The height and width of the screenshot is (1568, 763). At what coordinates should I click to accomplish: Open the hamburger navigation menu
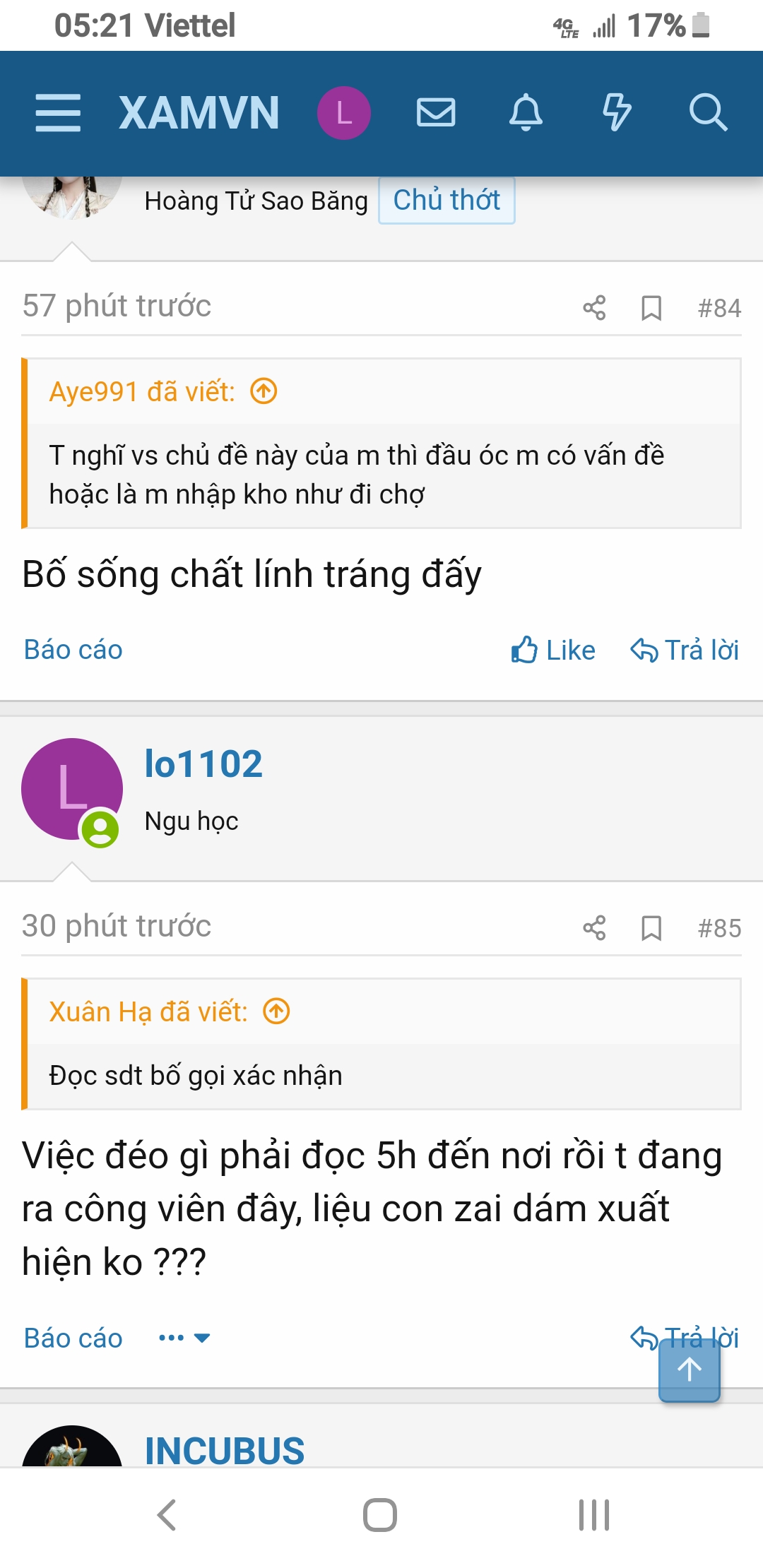click(x=58, y=113)
